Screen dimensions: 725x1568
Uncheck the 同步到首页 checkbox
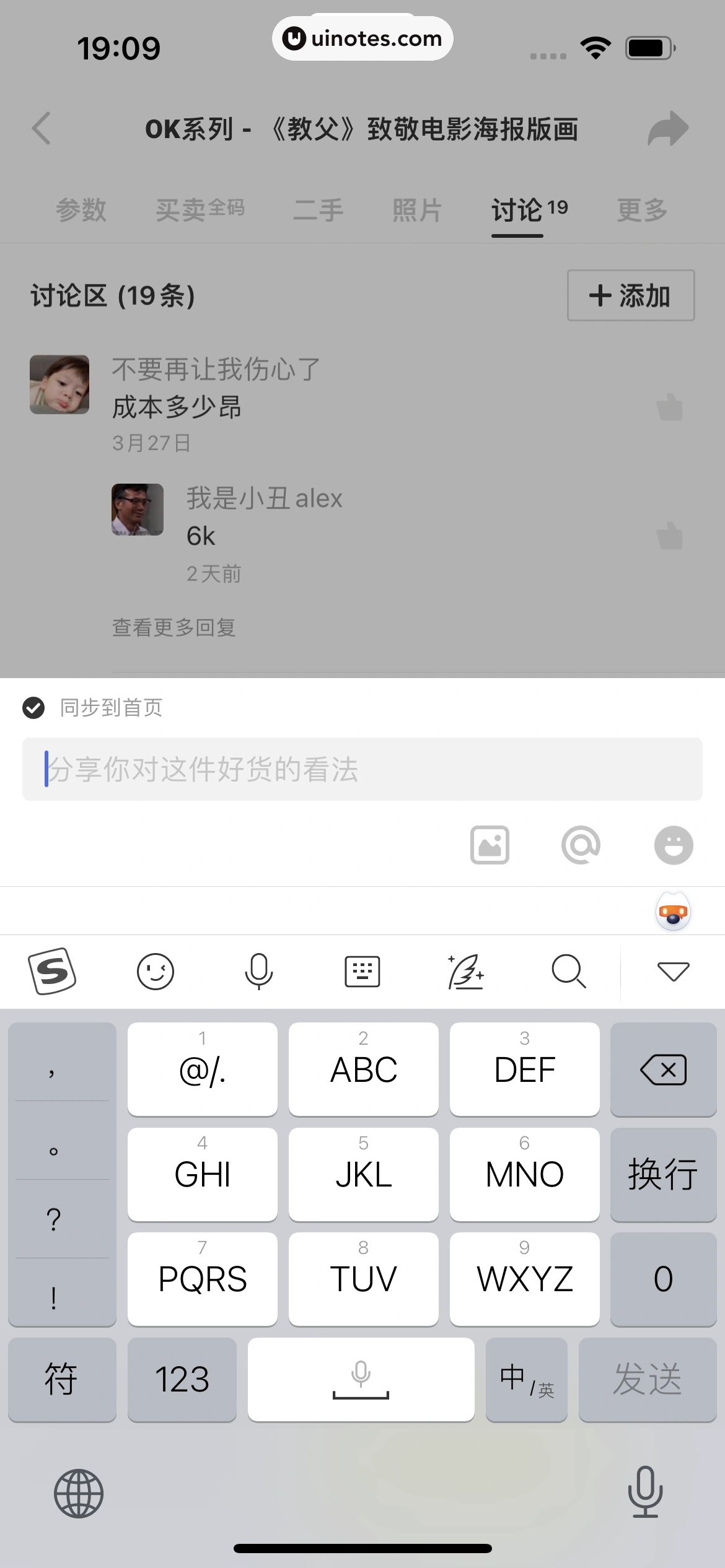(34, 707)
